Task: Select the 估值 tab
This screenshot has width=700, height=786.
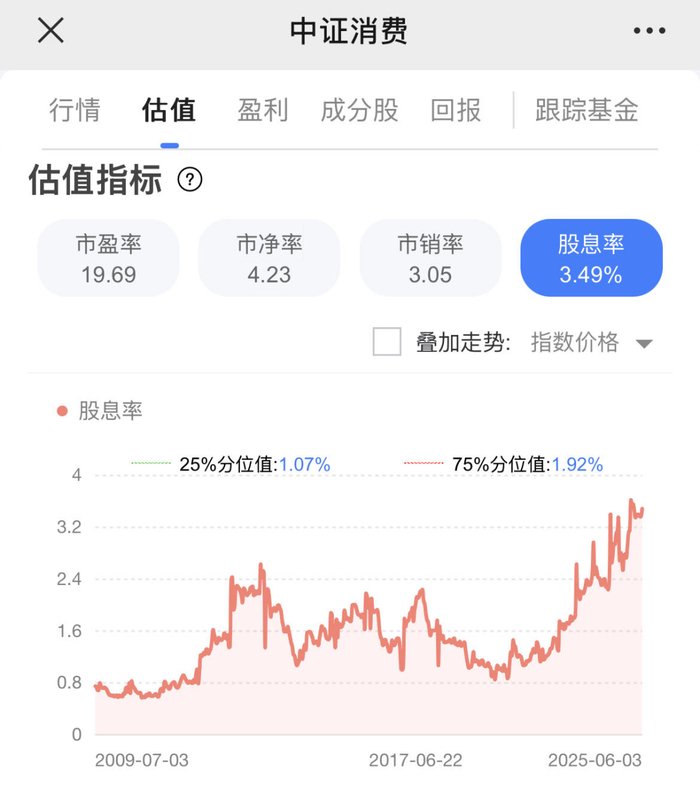Action: 169,110
